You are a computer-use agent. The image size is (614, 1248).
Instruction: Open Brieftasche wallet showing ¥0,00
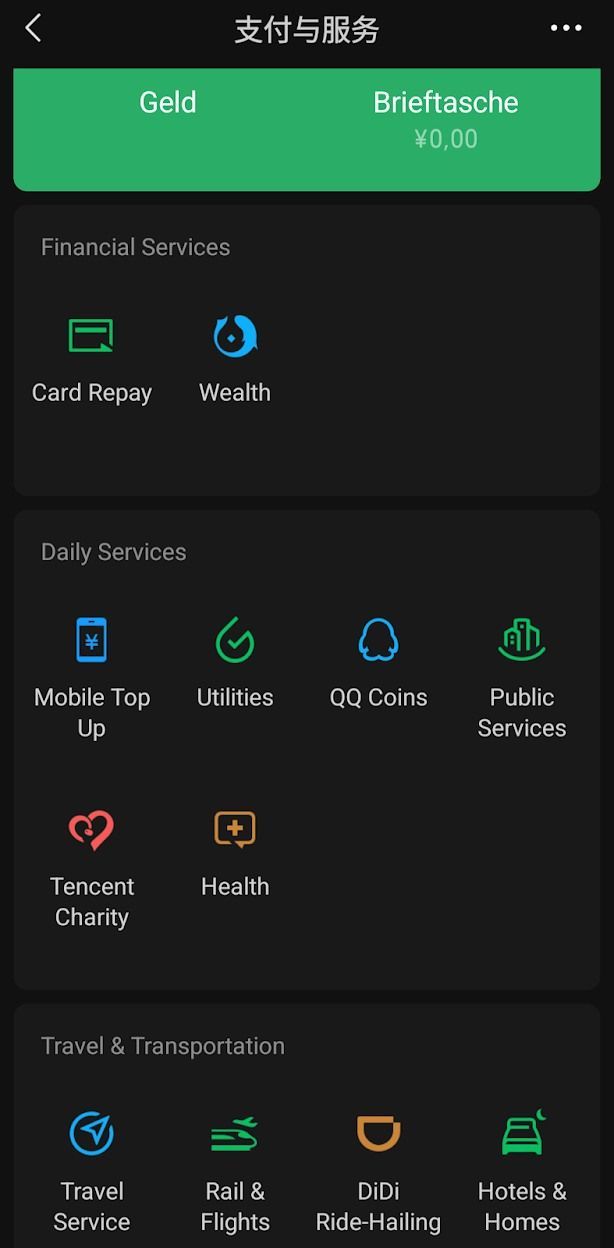[x=446, y=118]
